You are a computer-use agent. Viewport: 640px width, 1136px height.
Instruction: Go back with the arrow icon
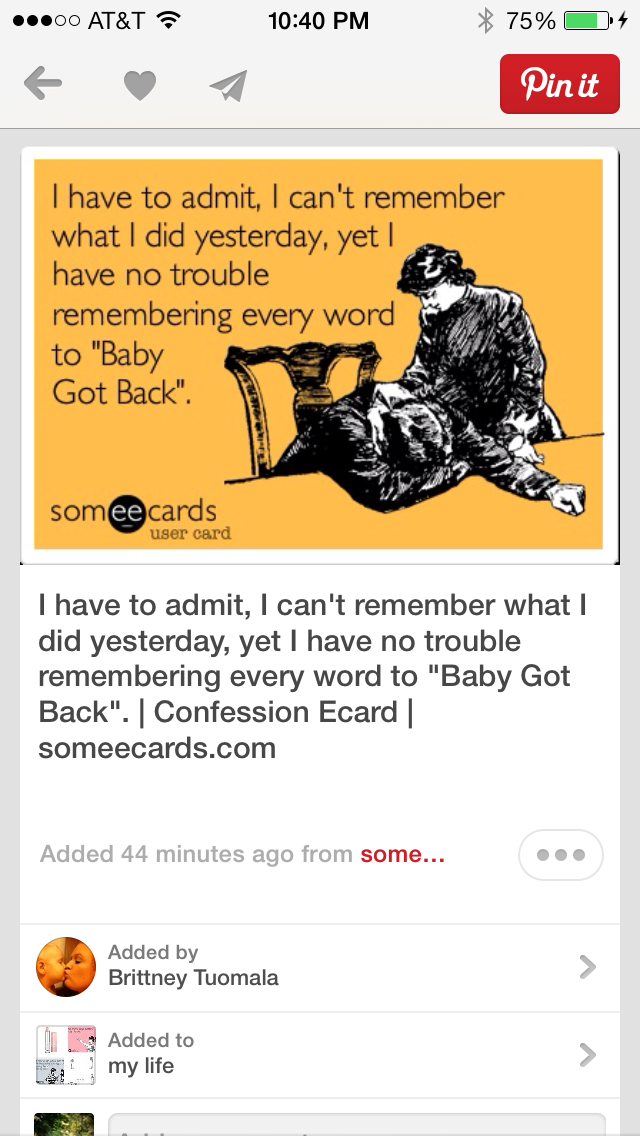click(42, 86)
